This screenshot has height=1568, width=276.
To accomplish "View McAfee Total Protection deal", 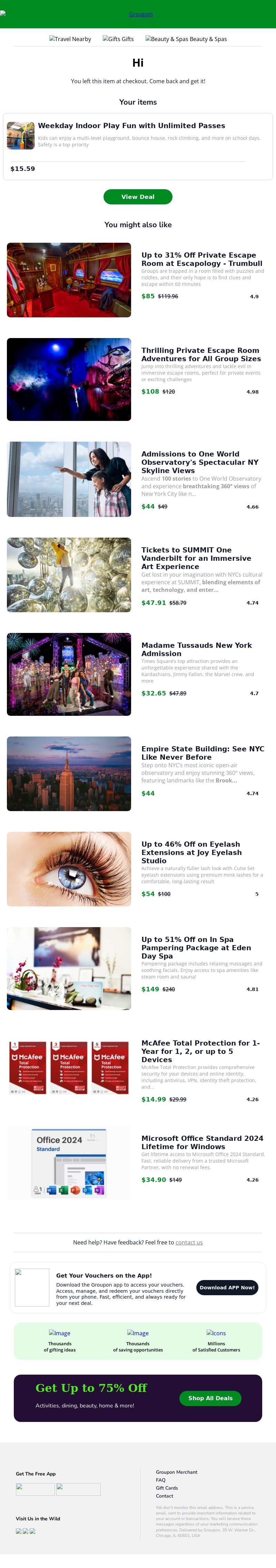I will [200, 1051].
